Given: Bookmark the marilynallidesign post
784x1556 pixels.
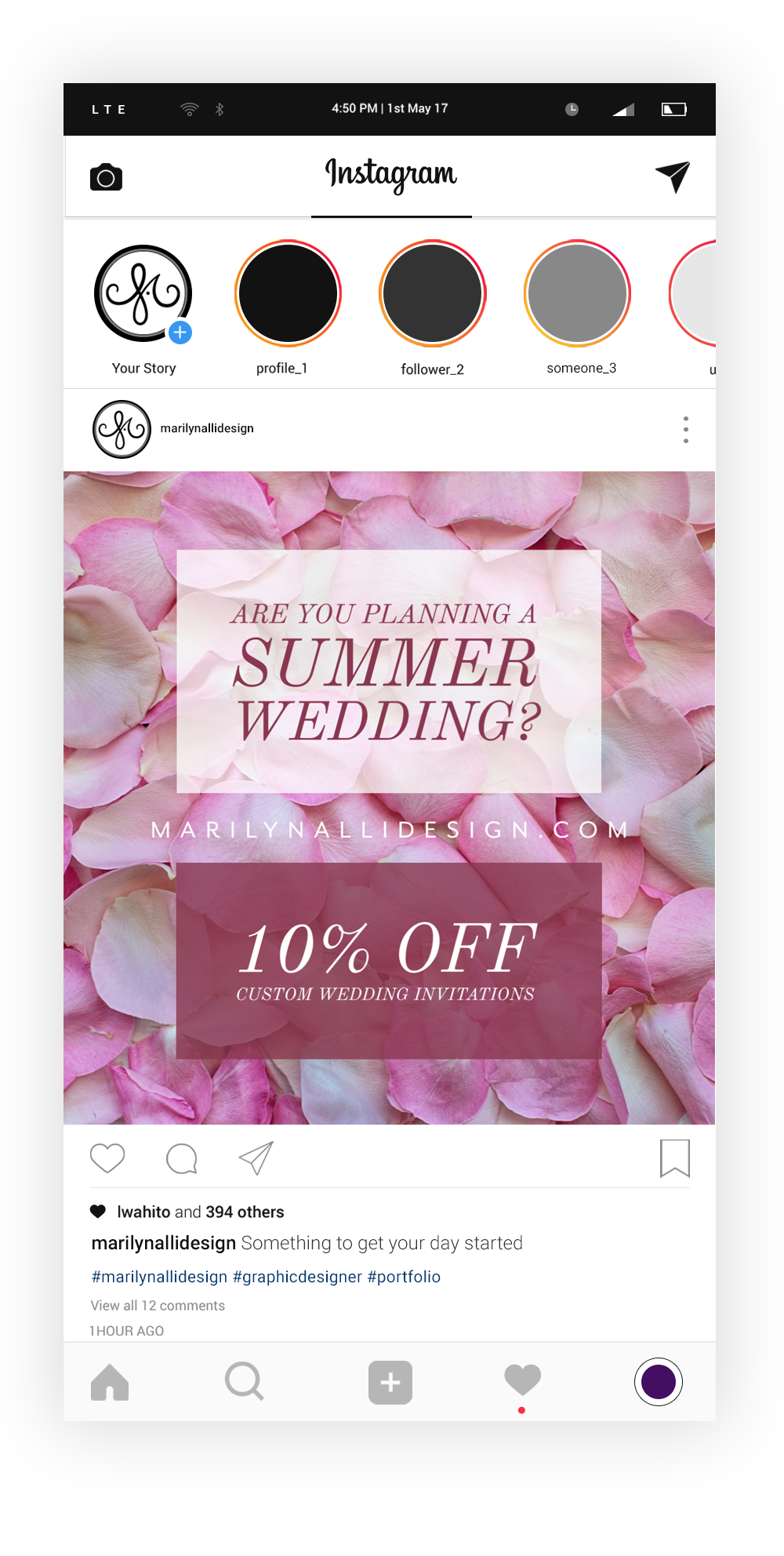Looking at the screenshot, I should point(674,1158).
